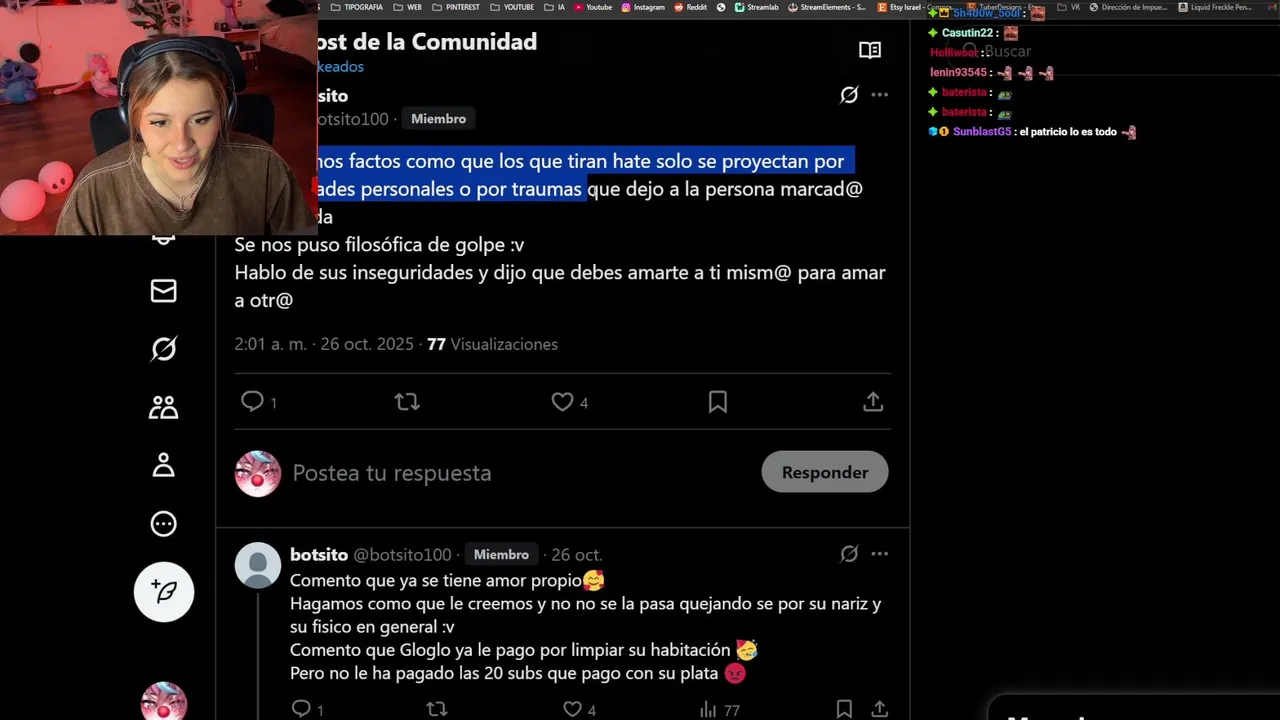Focus the 'Postea tu respuesta' reply field

click(x=500, y=473)
